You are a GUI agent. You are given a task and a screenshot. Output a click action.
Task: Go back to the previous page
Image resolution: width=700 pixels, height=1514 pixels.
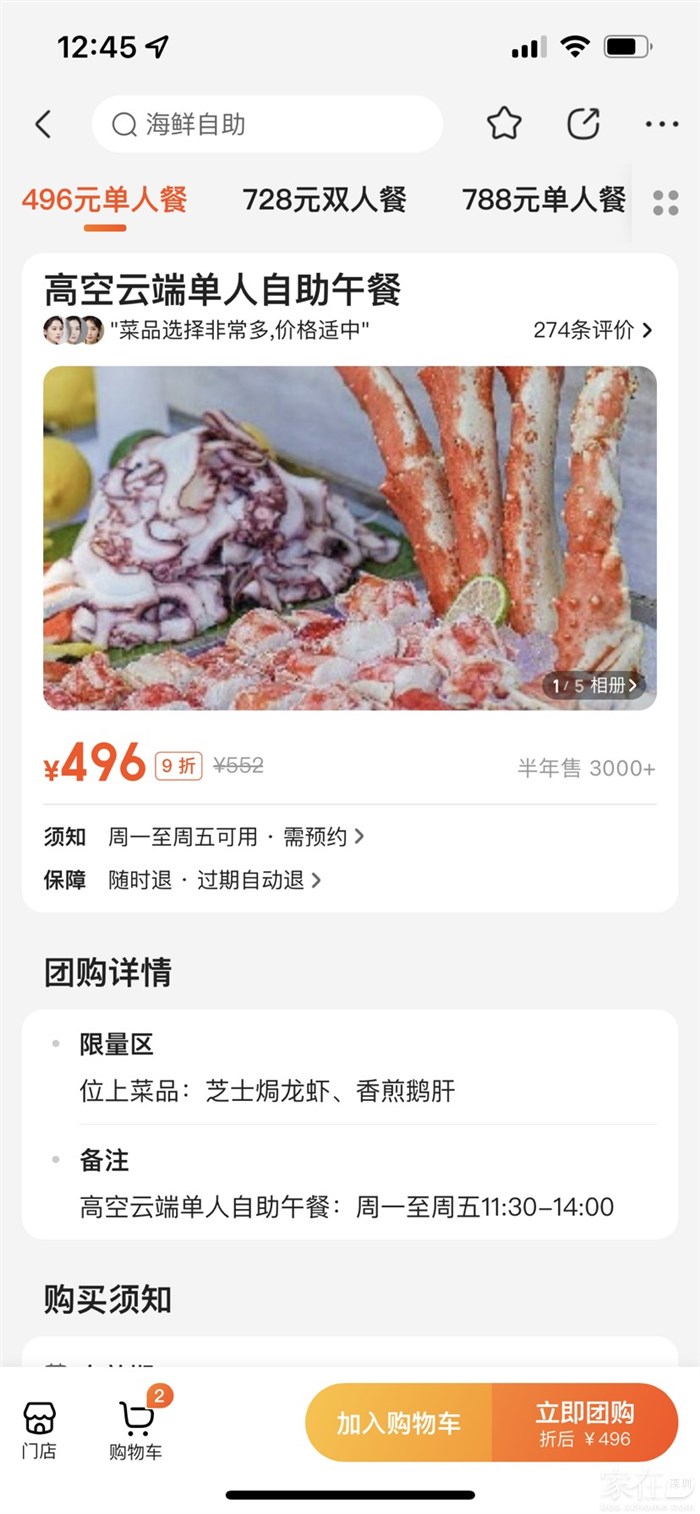(x=43, y=124)
